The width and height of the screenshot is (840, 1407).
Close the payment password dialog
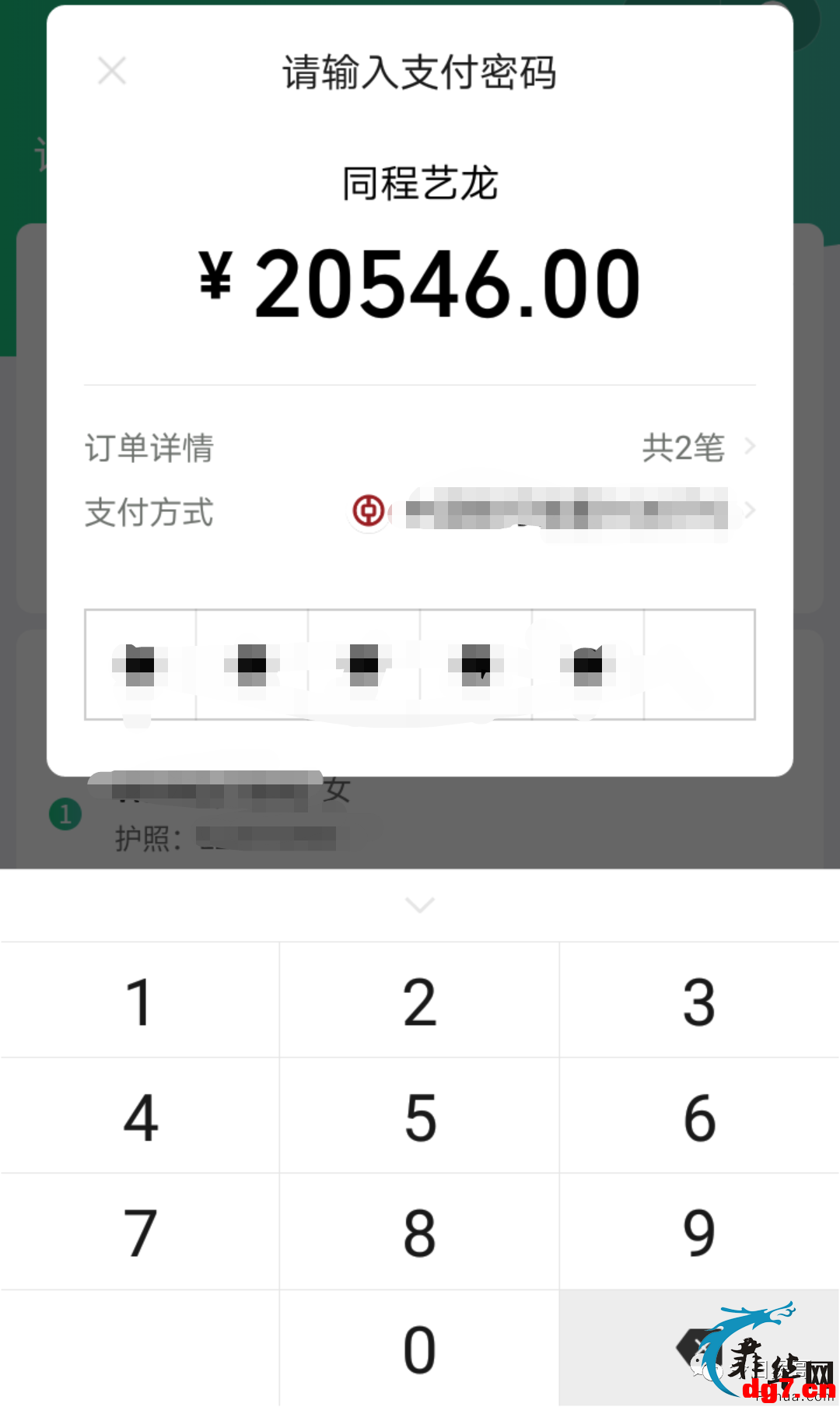pyautogui.click(x=112, y=72)
